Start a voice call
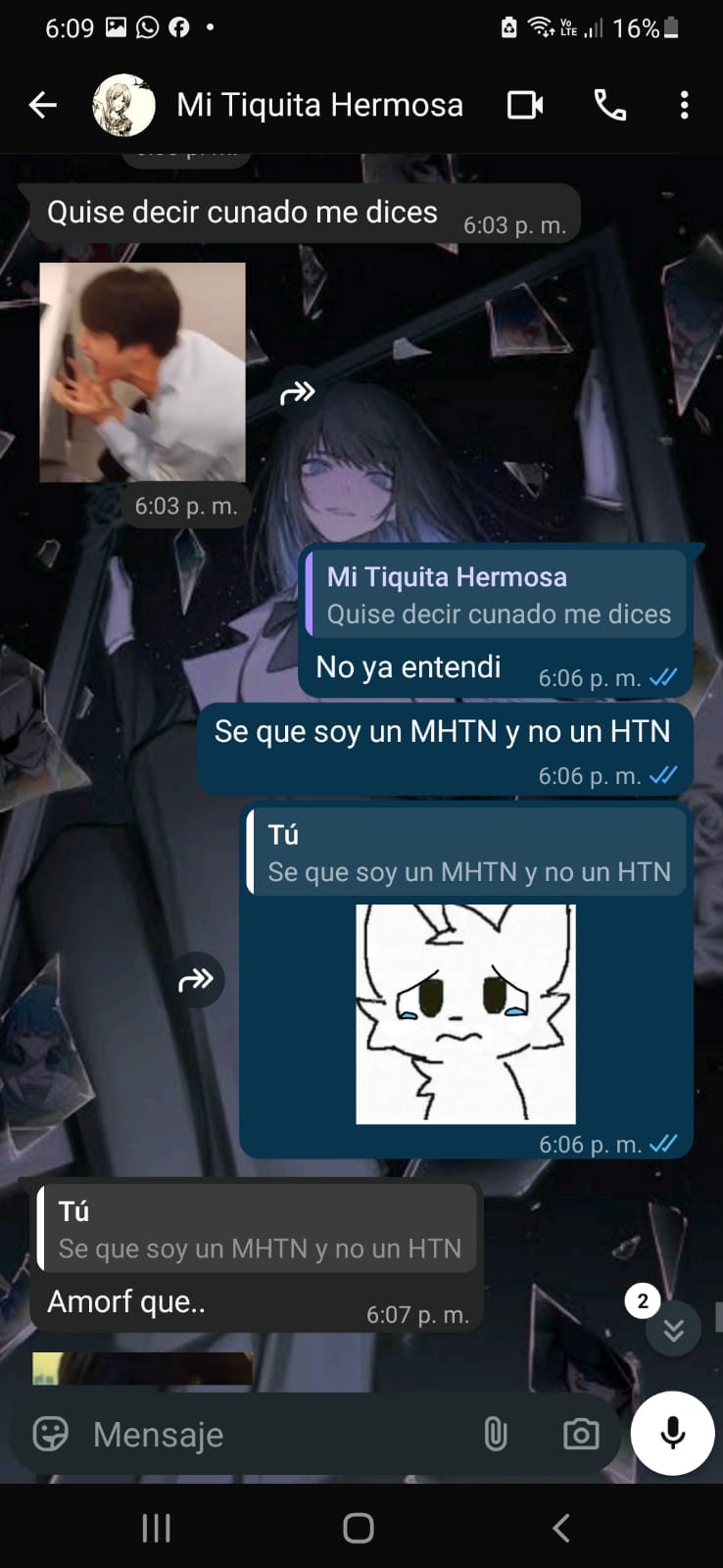 [x=609, y=105]
